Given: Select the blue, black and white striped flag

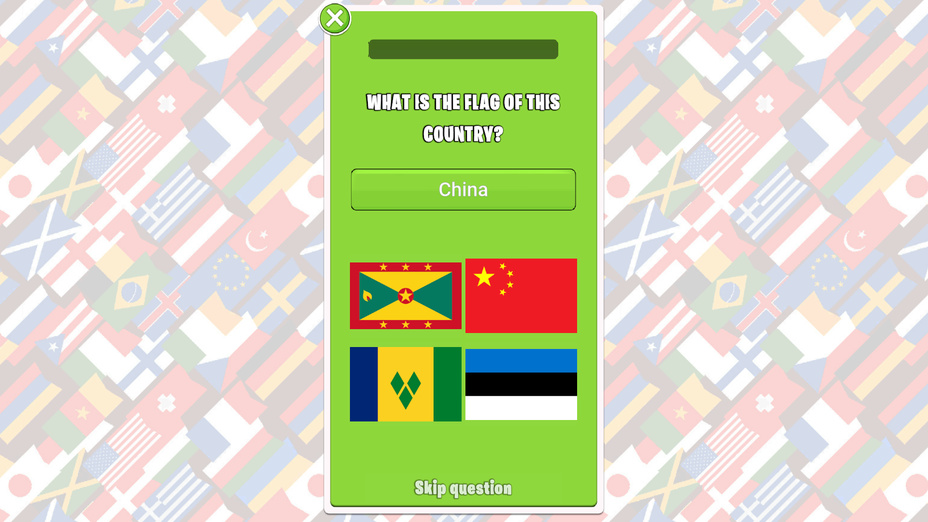Looking at the screenshot, I should click(521, 384).
